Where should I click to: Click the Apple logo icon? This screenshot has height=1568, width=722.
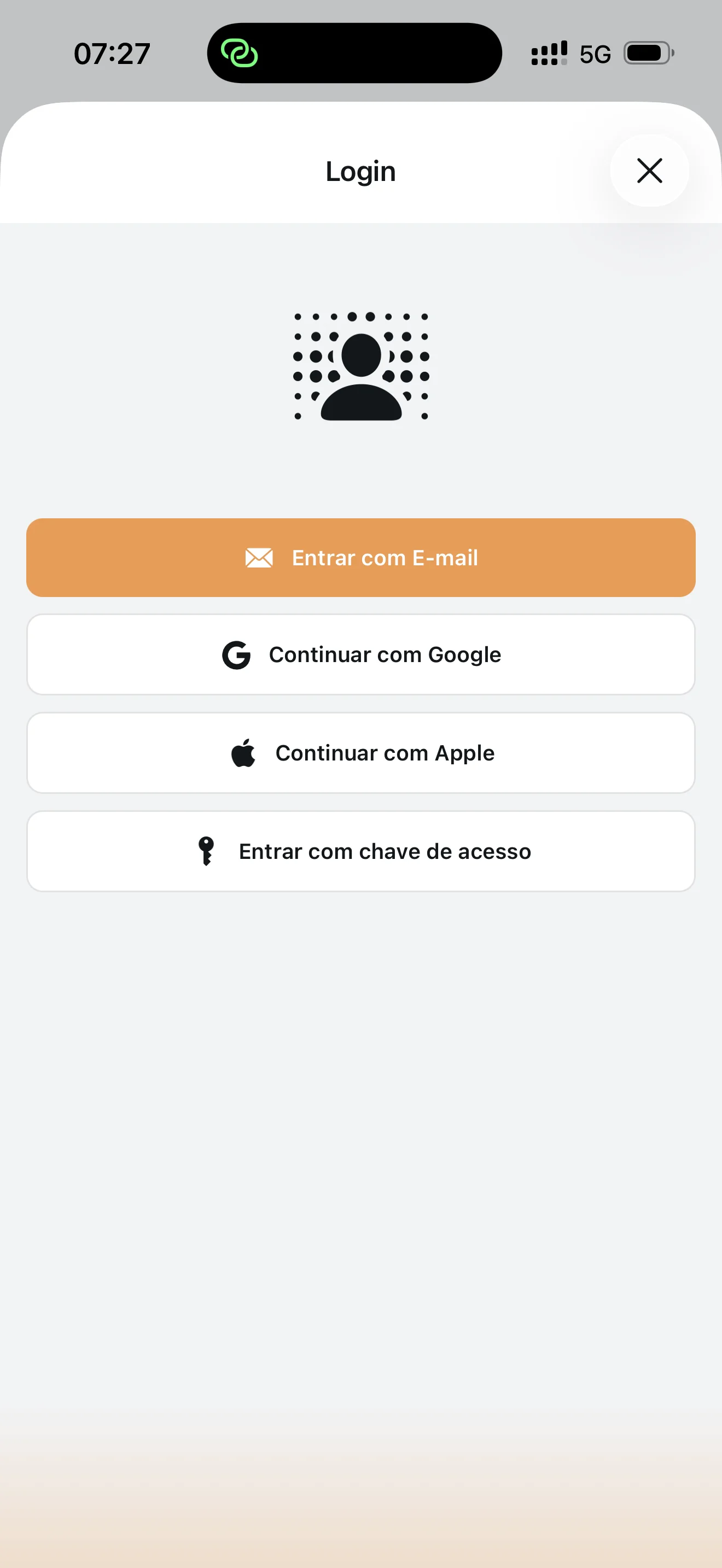tap(244, 752)
